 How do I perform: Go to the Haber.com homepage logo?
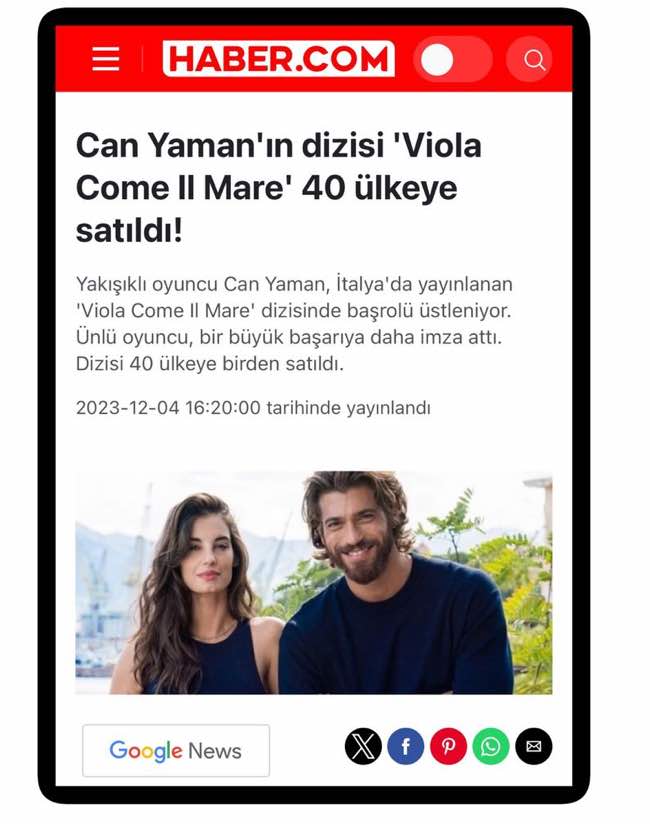(277, 59)
